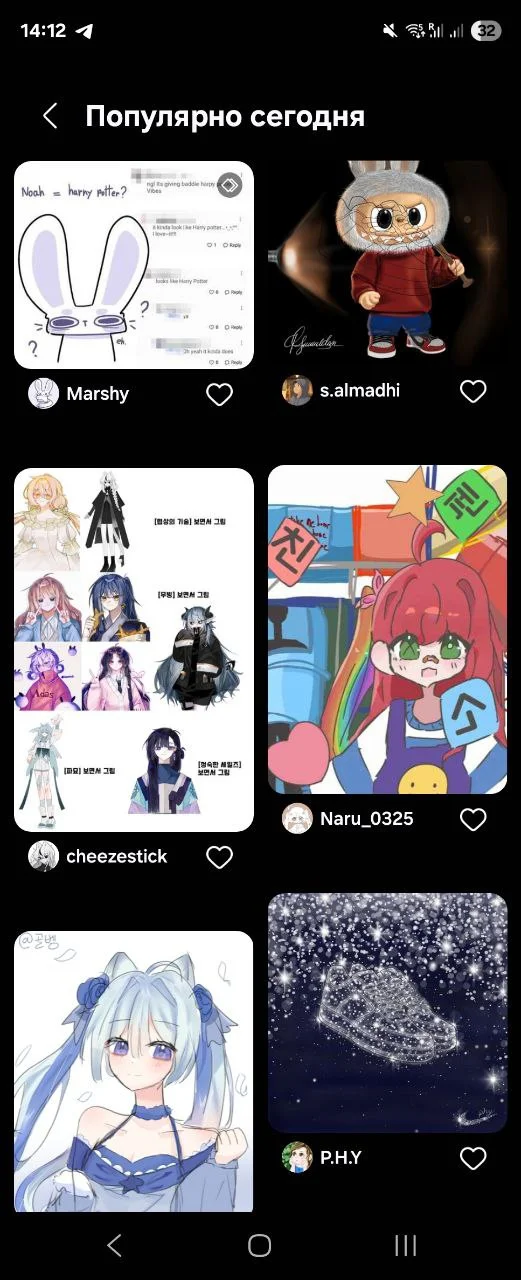
Task: Like s.almadhi's post
Action: coord(473,391)
